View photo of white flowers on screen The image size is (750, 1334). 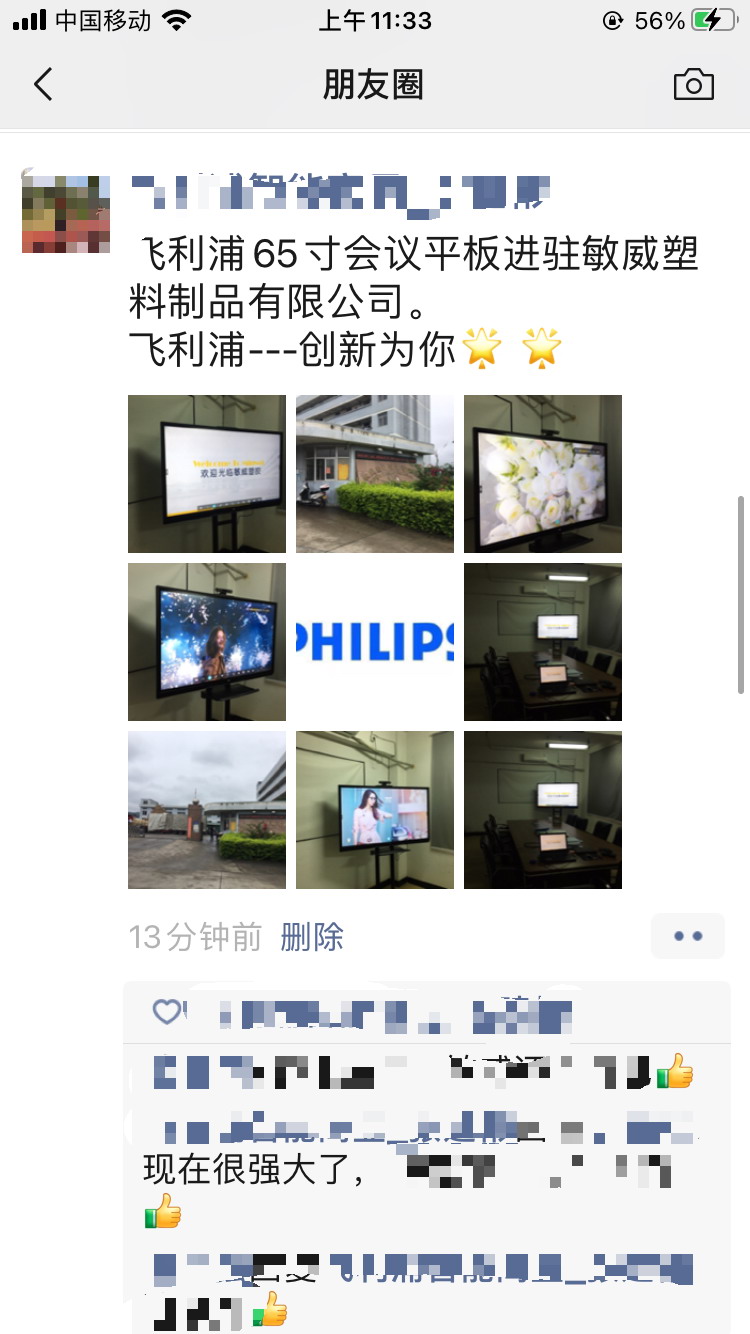coord(543,474)
